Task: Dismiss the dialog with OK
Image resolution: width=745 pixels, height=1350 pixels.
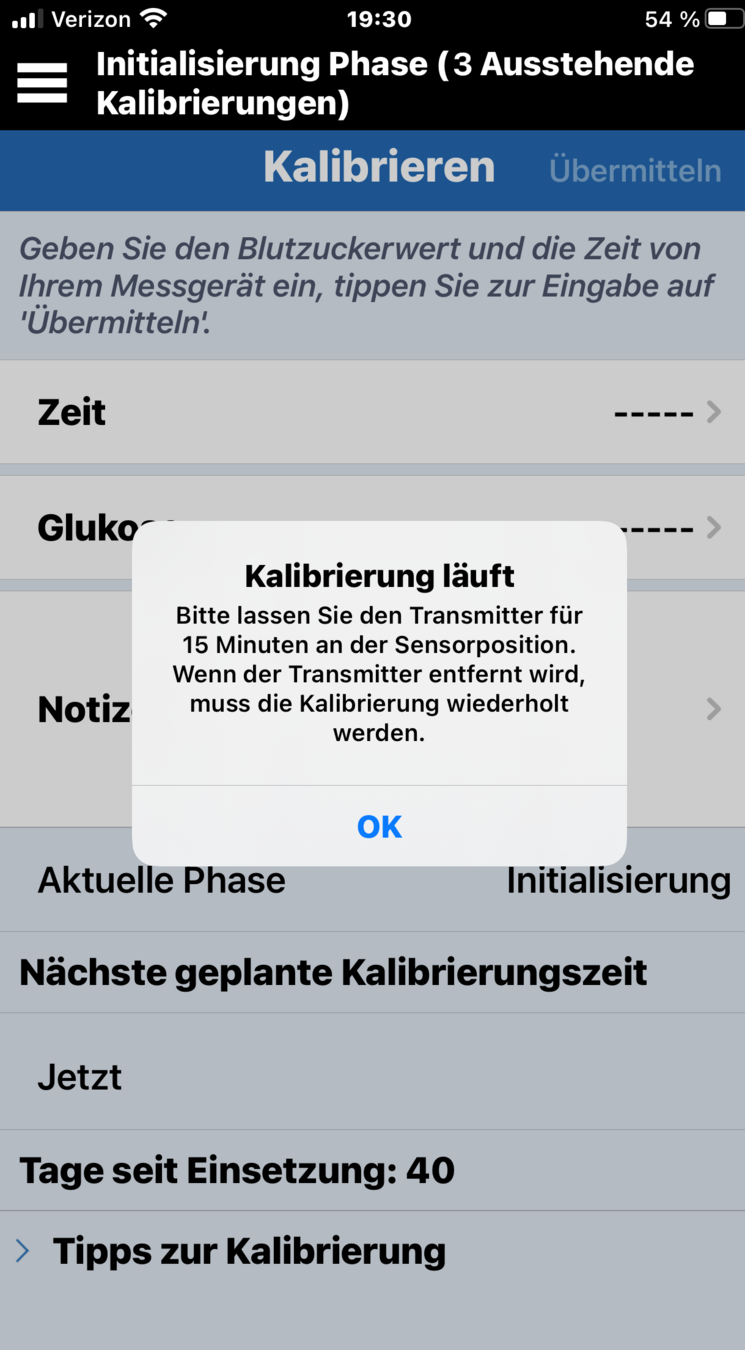Action: coord(379,826)
